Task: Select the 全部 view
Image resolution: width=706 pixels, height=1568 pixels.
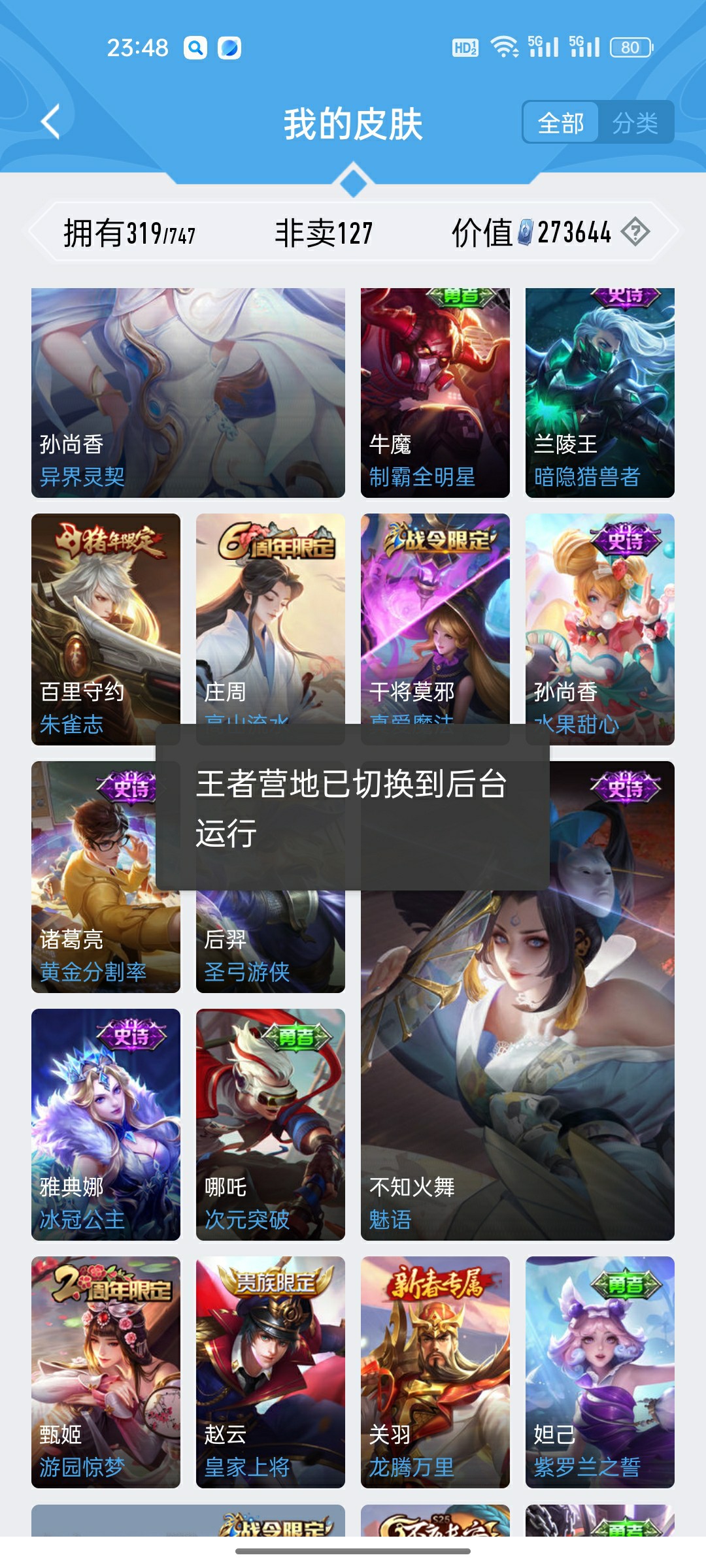Action: point(561,123)
